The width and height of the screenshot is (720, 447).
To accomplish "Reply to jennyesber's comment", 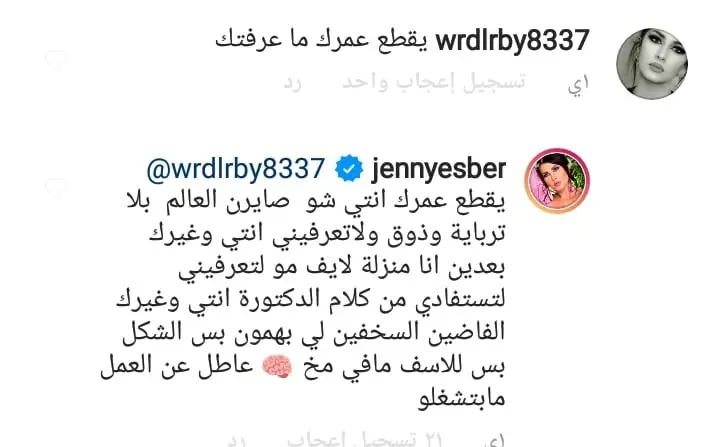I will (x=236, y=439).
